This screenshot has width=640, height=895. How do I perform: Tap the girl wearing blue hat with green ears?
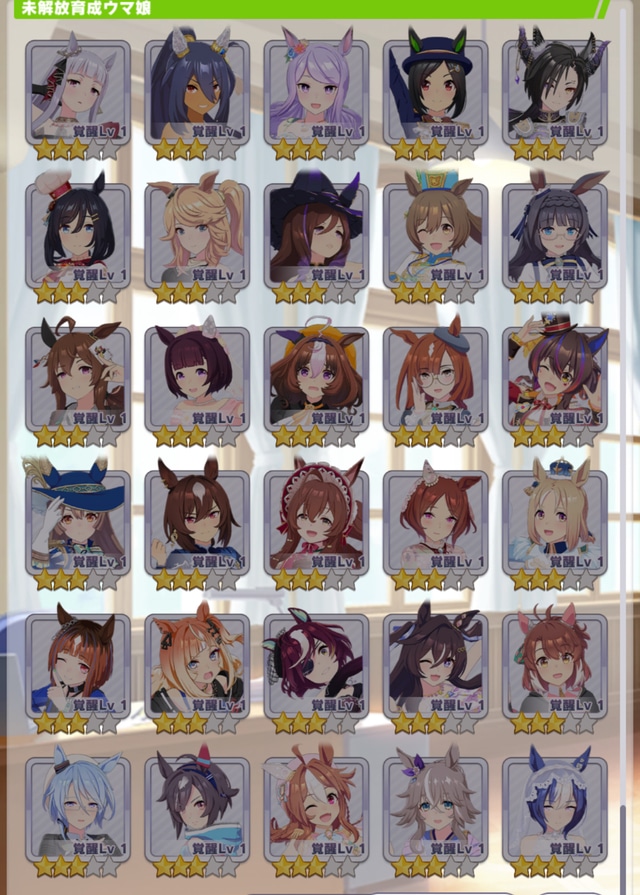pos(435,91)
